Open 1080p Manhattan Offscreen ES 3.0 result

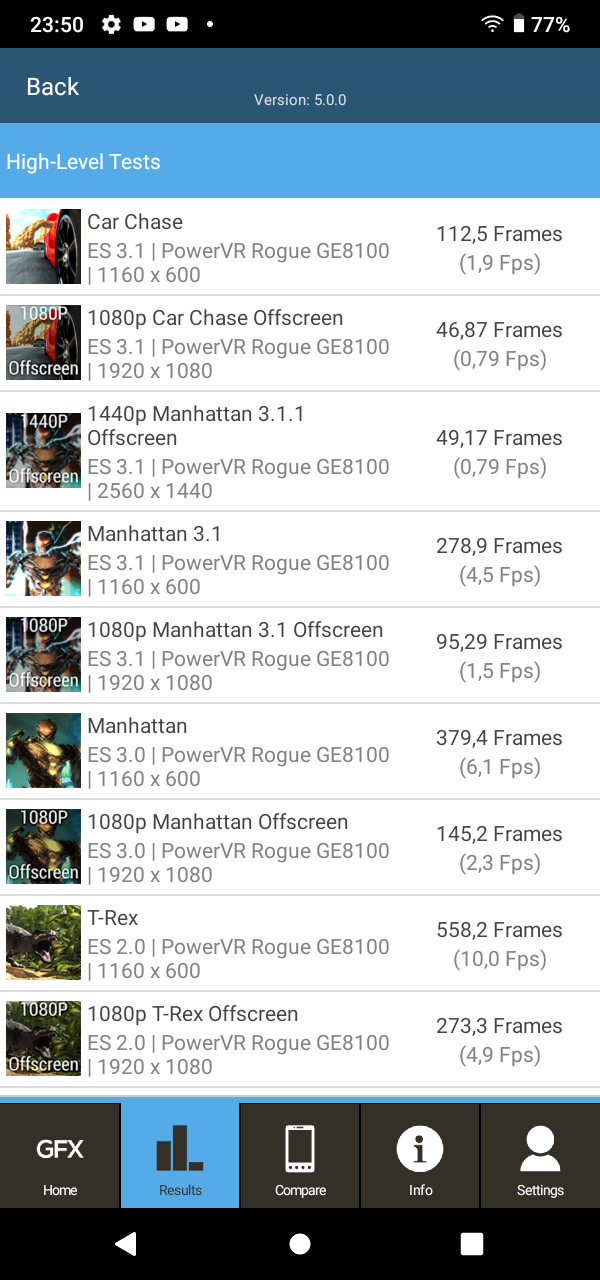[x=300, y=847]
